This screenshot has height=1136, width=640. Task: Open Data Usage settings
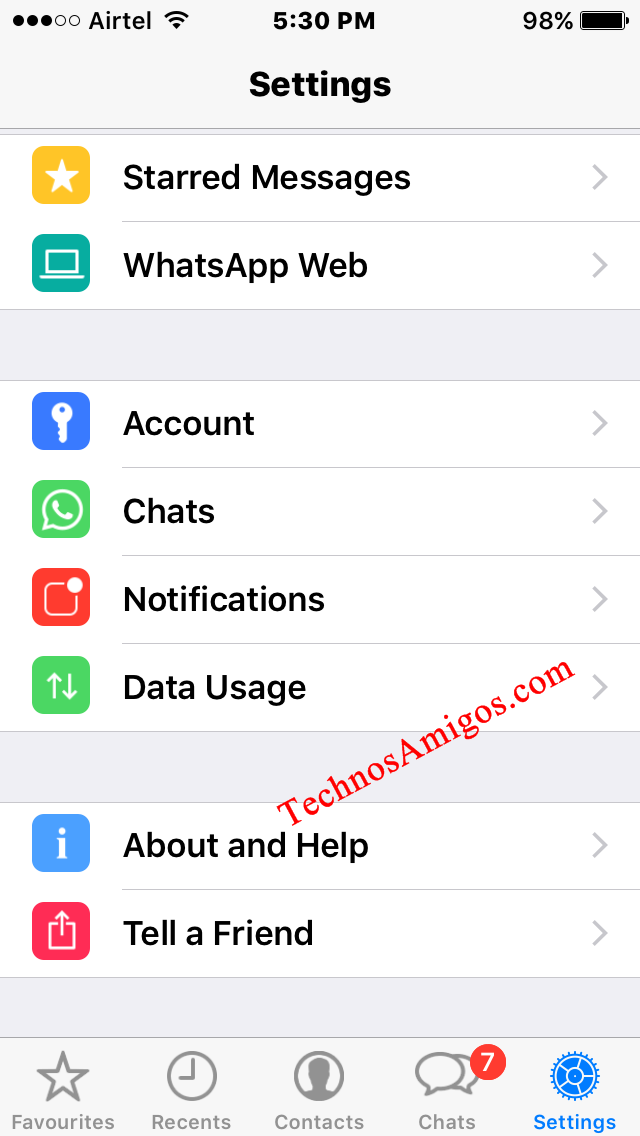[214, 688]
